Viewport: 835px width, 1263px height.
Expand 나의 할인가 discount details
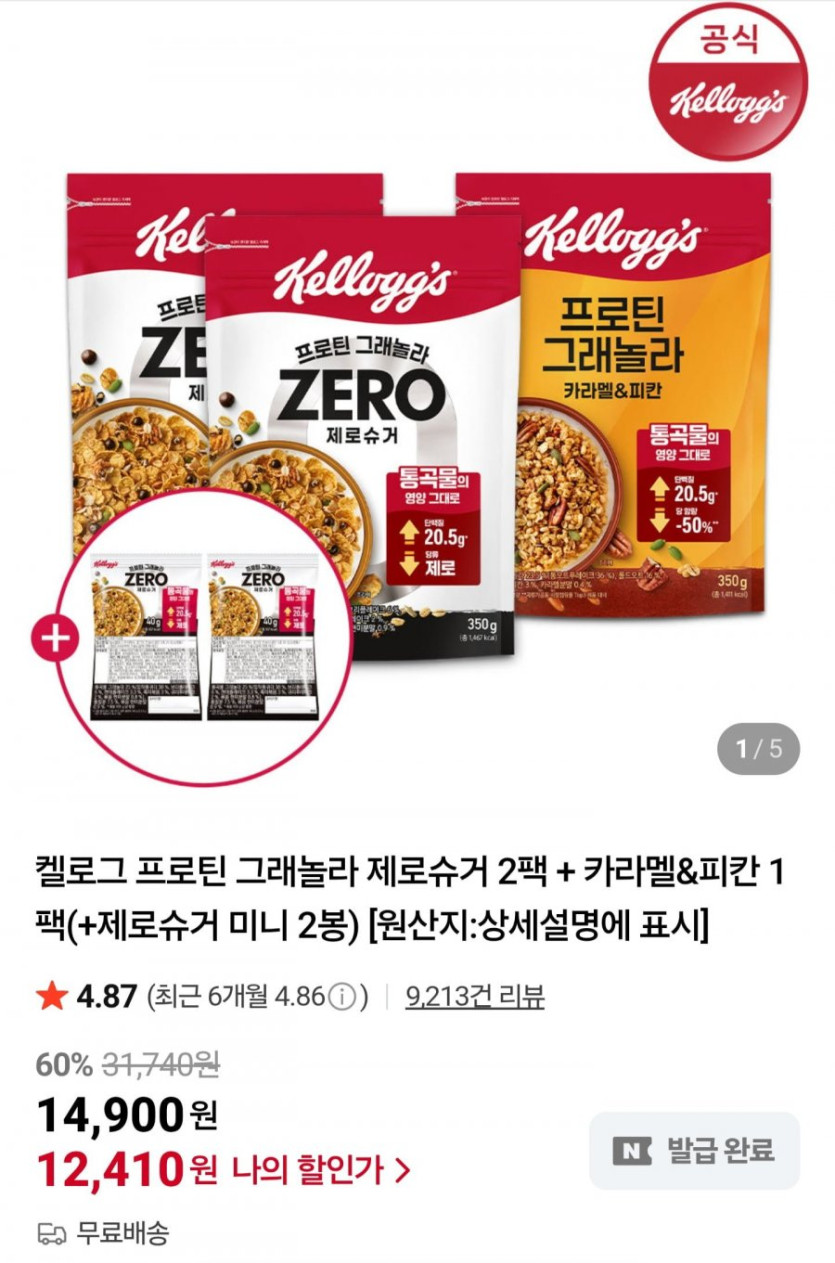pos(321,1169)
